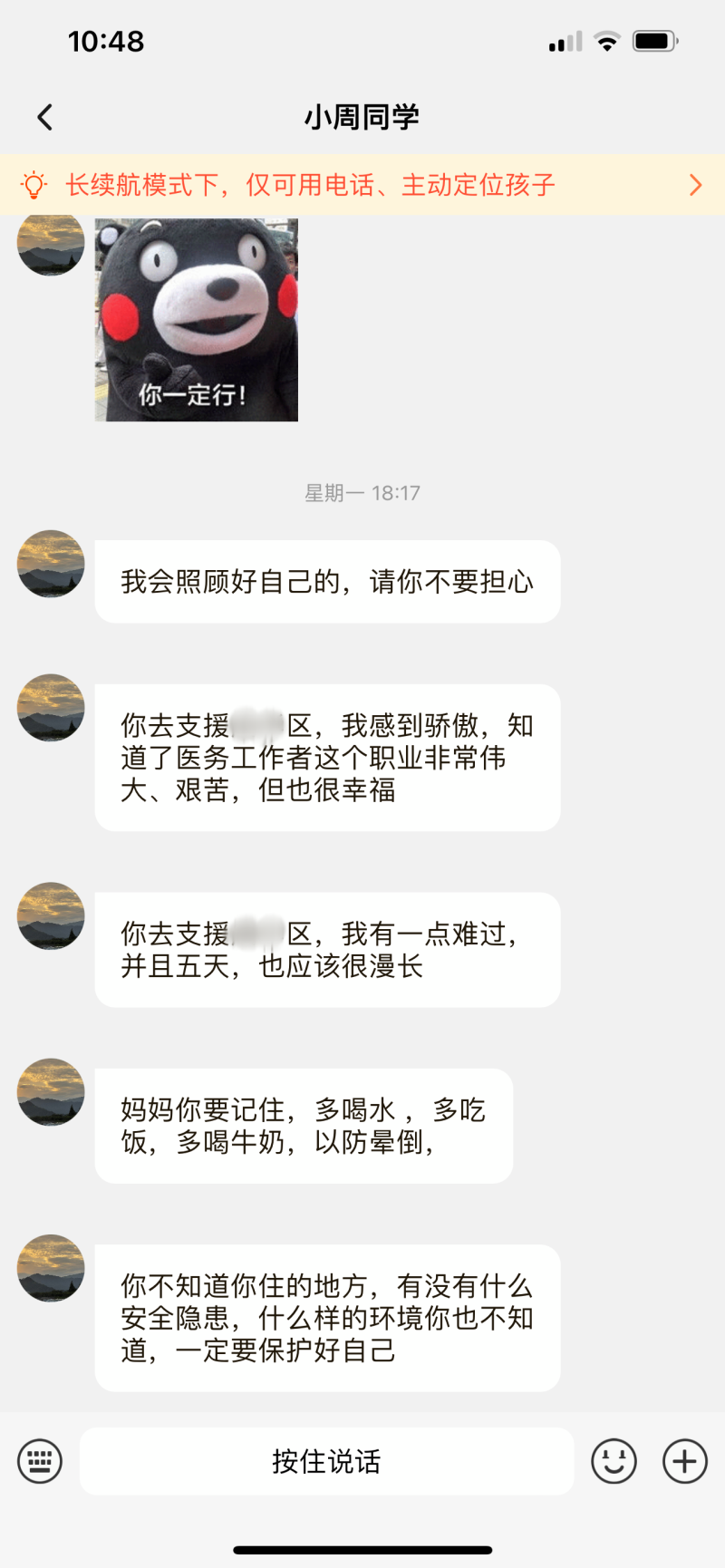This screenshot has width=725, height=1568.
Task: Go back from 小周同学 chat
Action: pyautogui.click(x=44, y=117)
